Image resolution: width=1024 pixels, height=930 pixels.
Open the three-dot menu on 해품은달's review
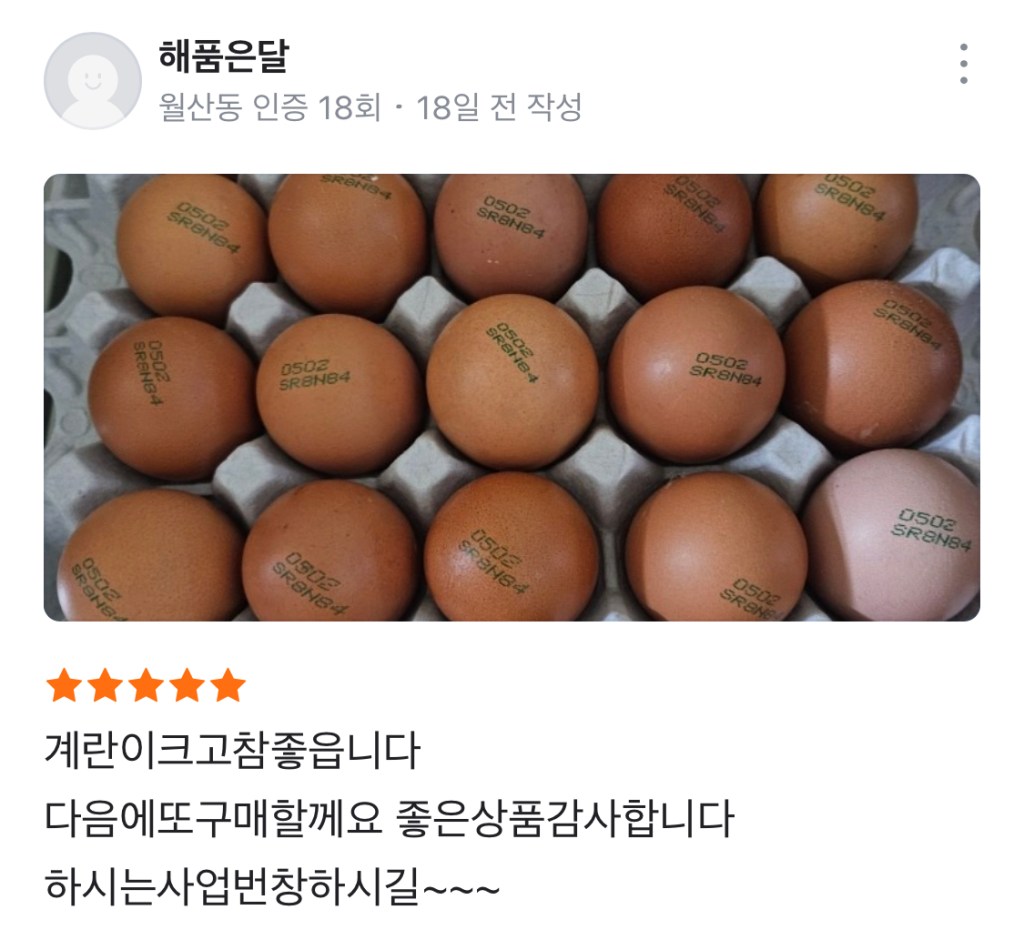click(x=963, y=64)
